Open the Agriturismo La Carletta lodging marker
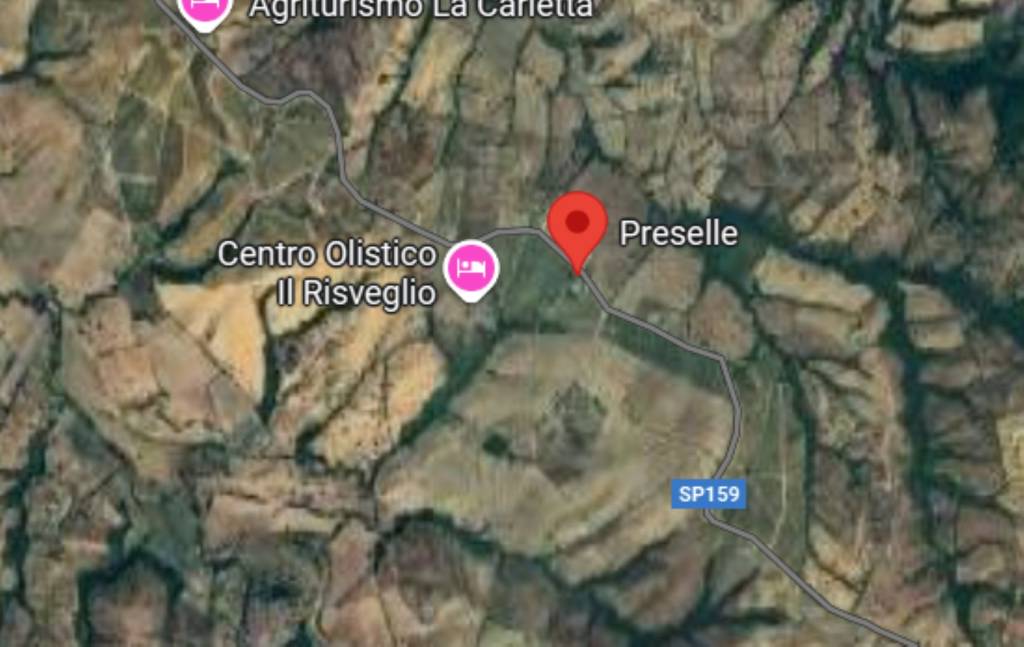The height and width of the screenshot is (647, 1024). click(205, 8)
